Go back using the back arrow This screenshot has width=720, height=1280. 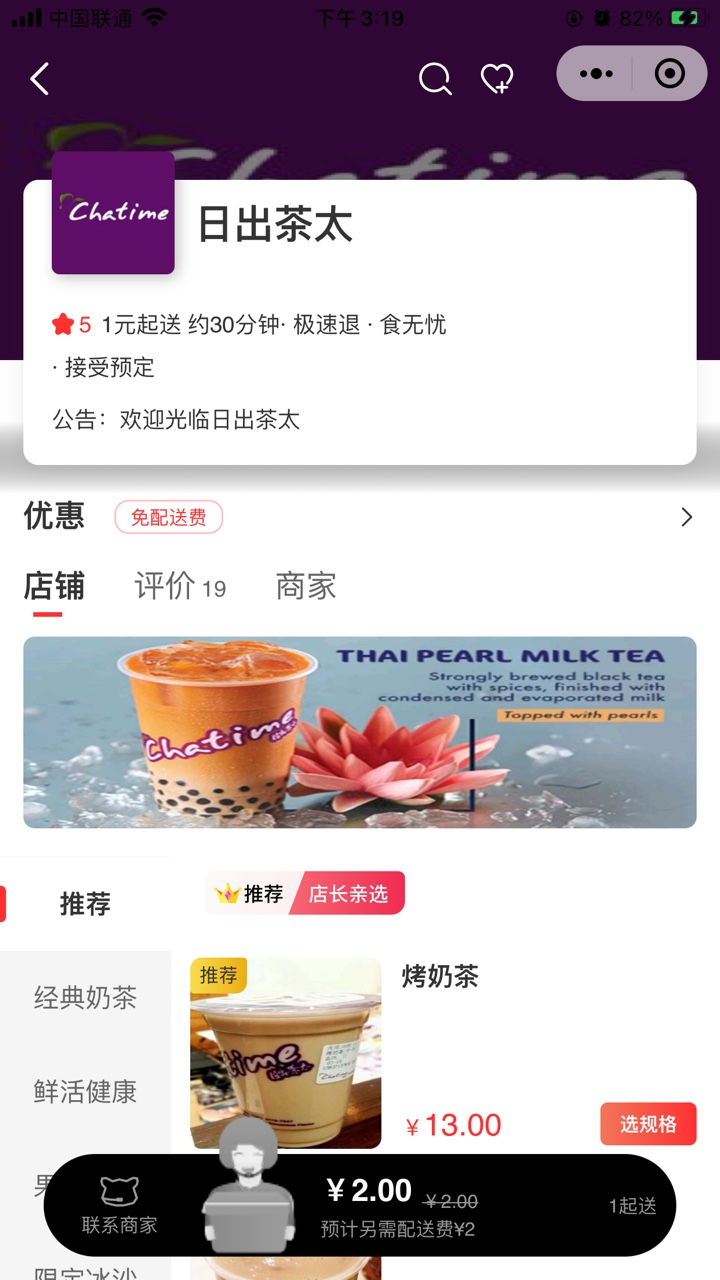click(x=40, y=78)
